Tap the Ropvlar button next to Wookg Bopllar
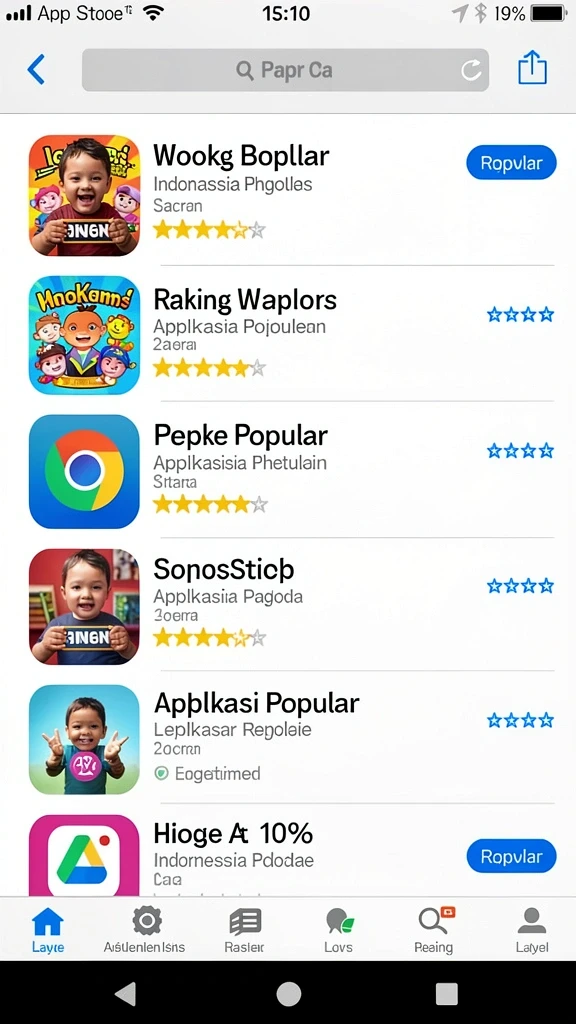This screenshot has width=576, height=1024. coord(511,163)
